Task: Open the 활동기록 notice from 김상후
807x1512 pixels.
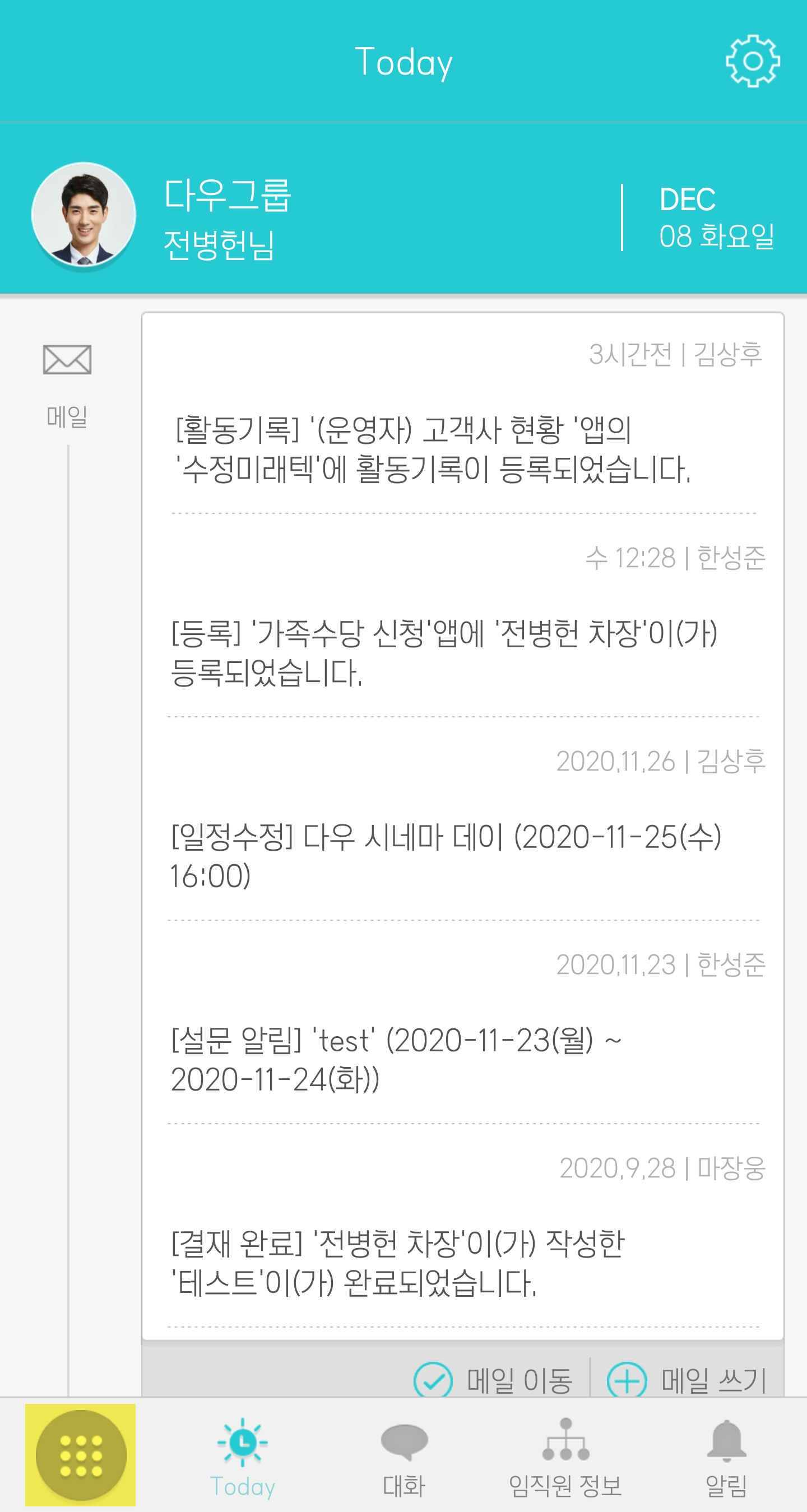Action: 433,449
